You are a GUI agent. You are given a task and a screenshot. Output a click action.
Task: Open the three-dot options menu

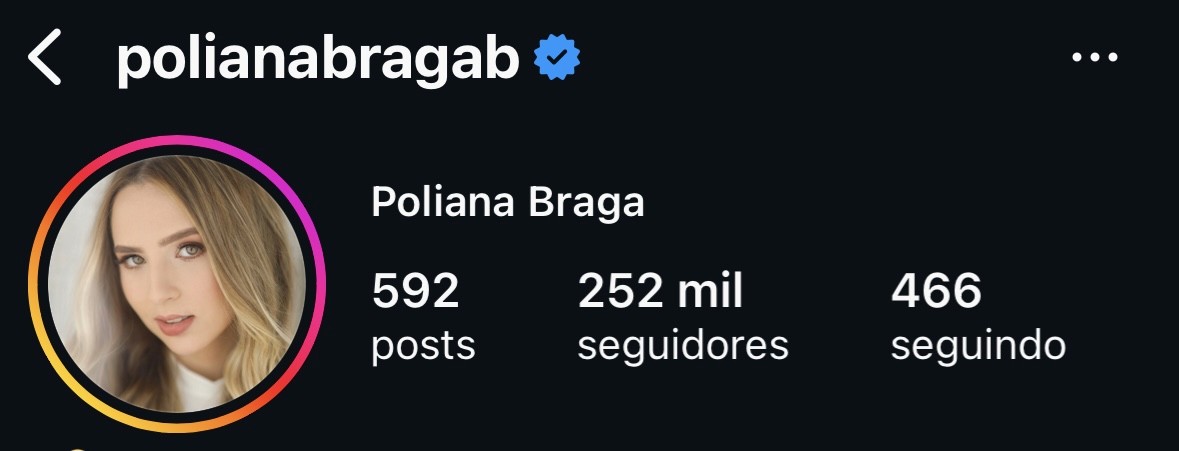[x=1094, y=58]
